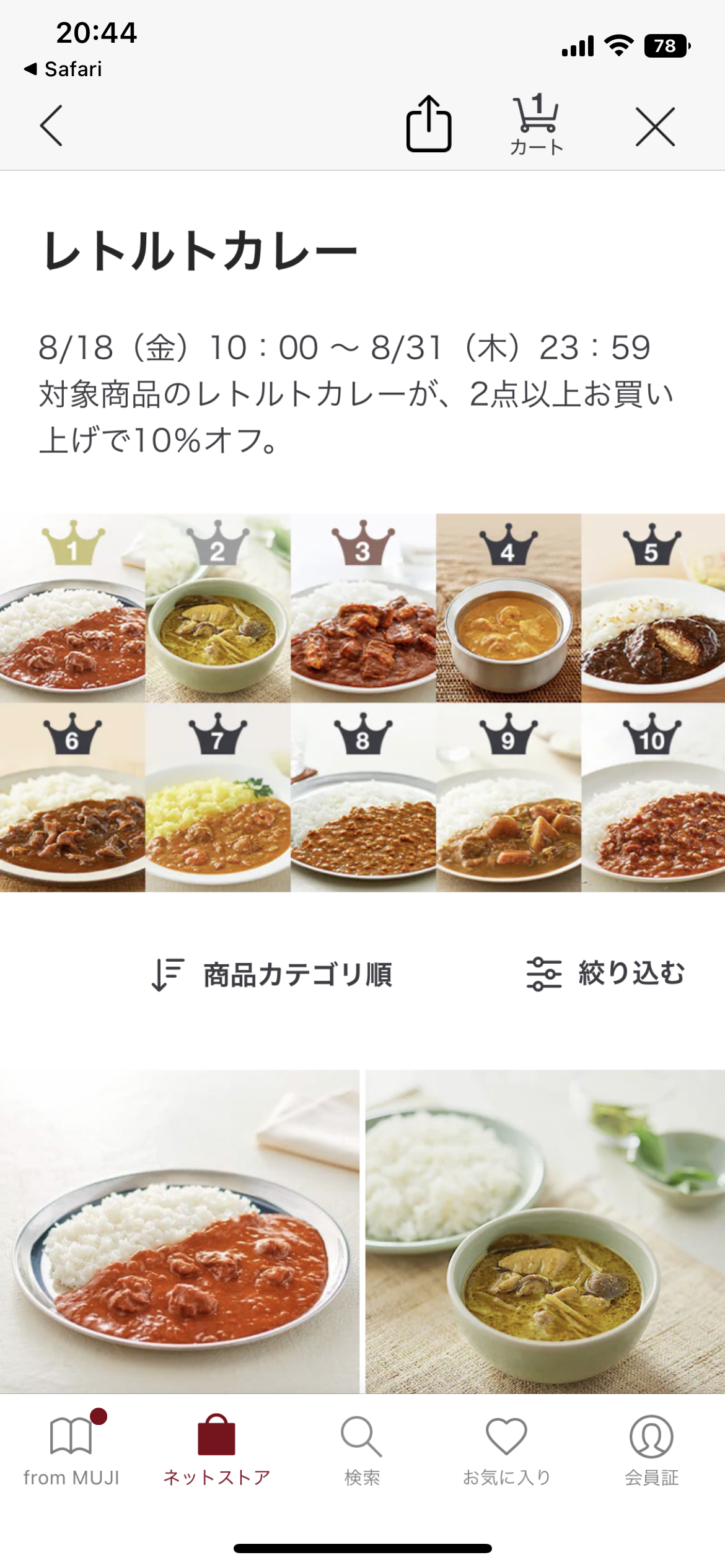Open the rank 4 curry thumbnail
Viewport: 725px width, 1568px height.
[508, 608]
